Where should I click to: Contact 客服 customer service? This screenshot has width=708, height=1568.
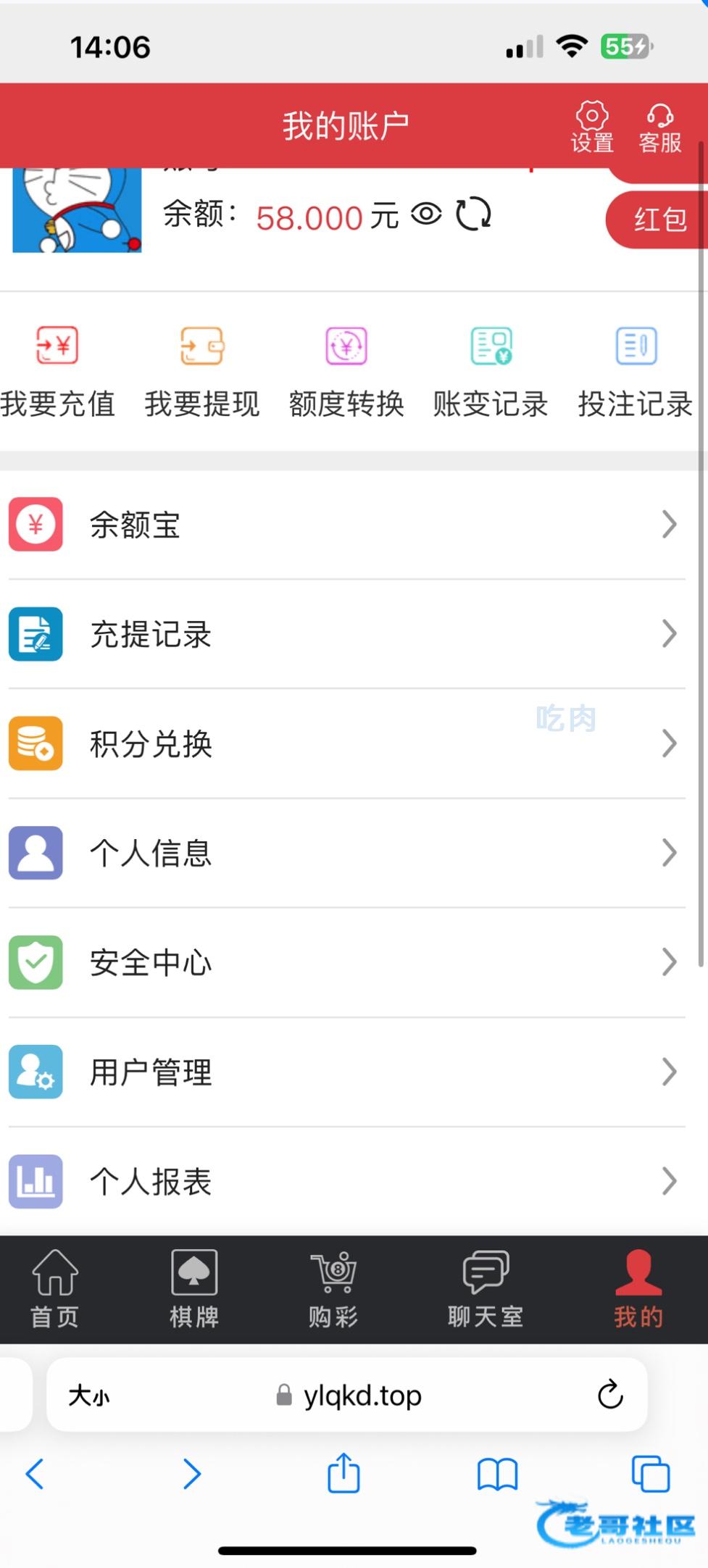[x=659, y=126]
